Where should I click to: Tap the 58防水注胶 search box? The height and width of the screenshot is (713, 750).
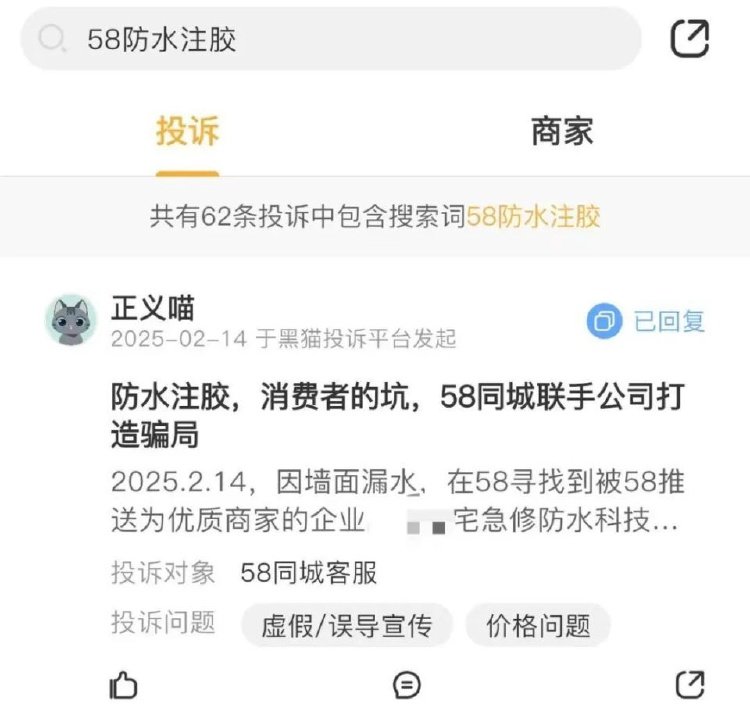(330, 39)
